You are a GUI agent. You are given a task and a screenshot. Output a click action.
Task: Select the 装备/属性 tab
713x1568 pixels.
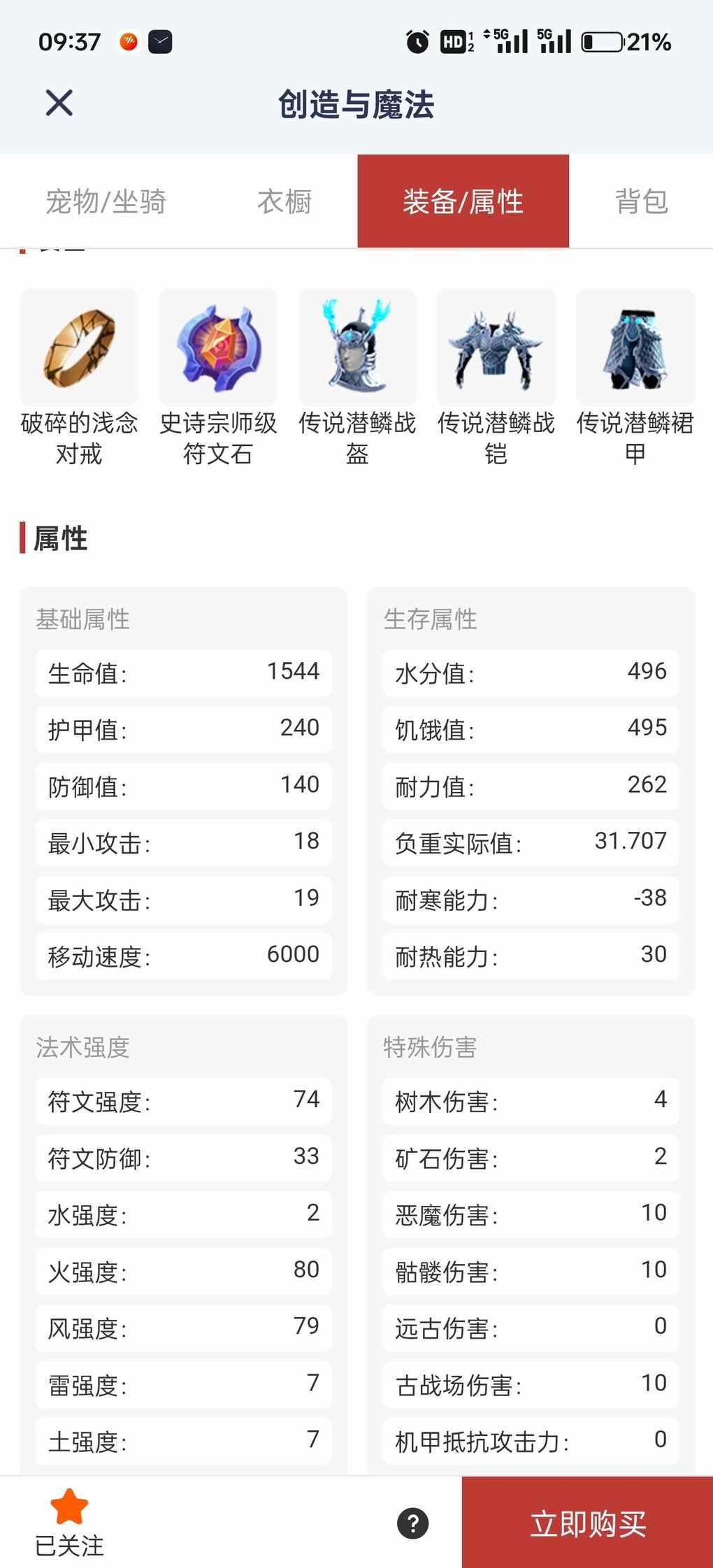click(x=463, y=201)
